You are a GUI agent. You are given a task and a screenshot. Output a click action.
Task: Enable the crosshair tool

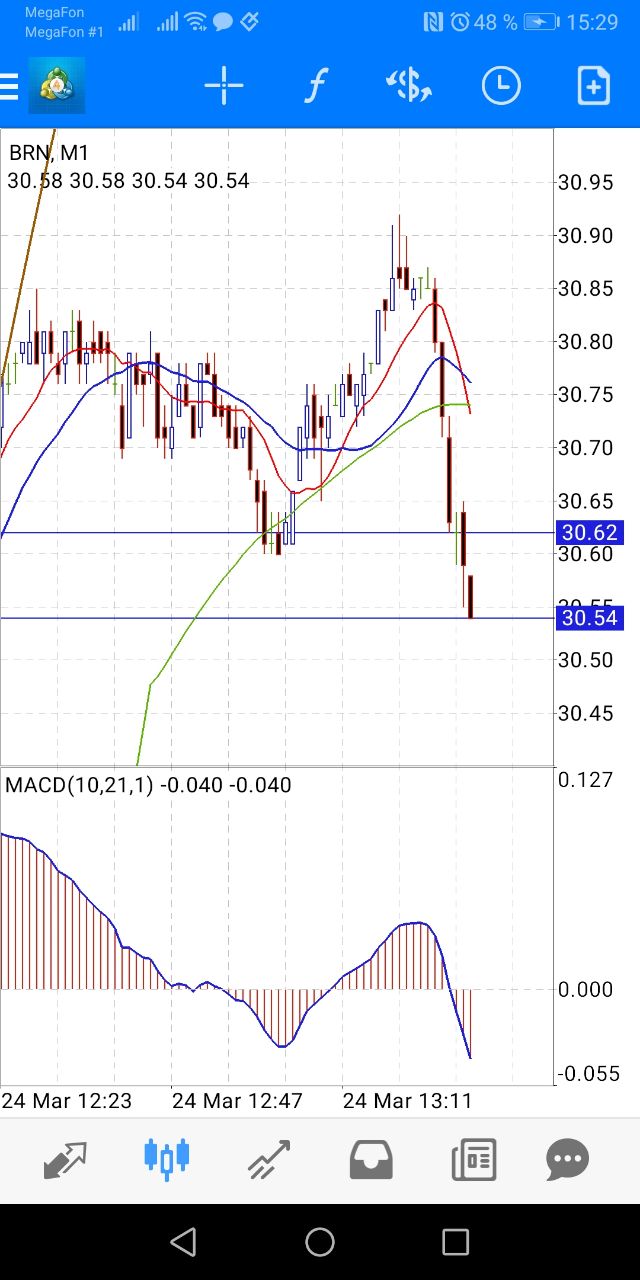224,86
